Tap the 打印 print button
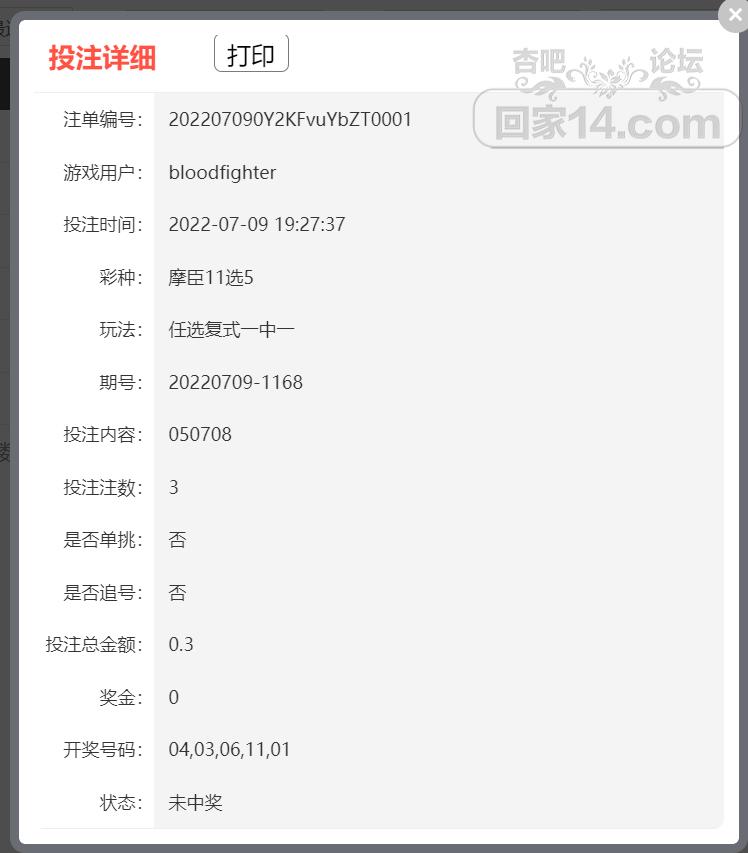The height and width of the screenshot is (853, 748). pyautogui.click(x=251, y=54)
